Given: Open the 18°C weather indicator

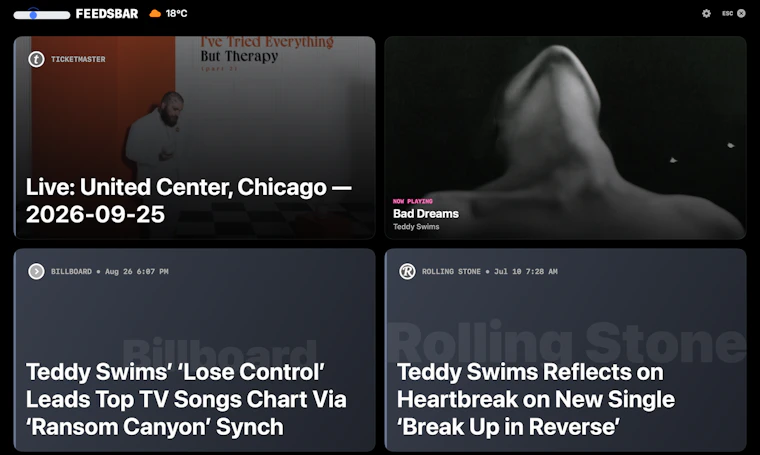Looking at the screenshot, I should [168, 14].
